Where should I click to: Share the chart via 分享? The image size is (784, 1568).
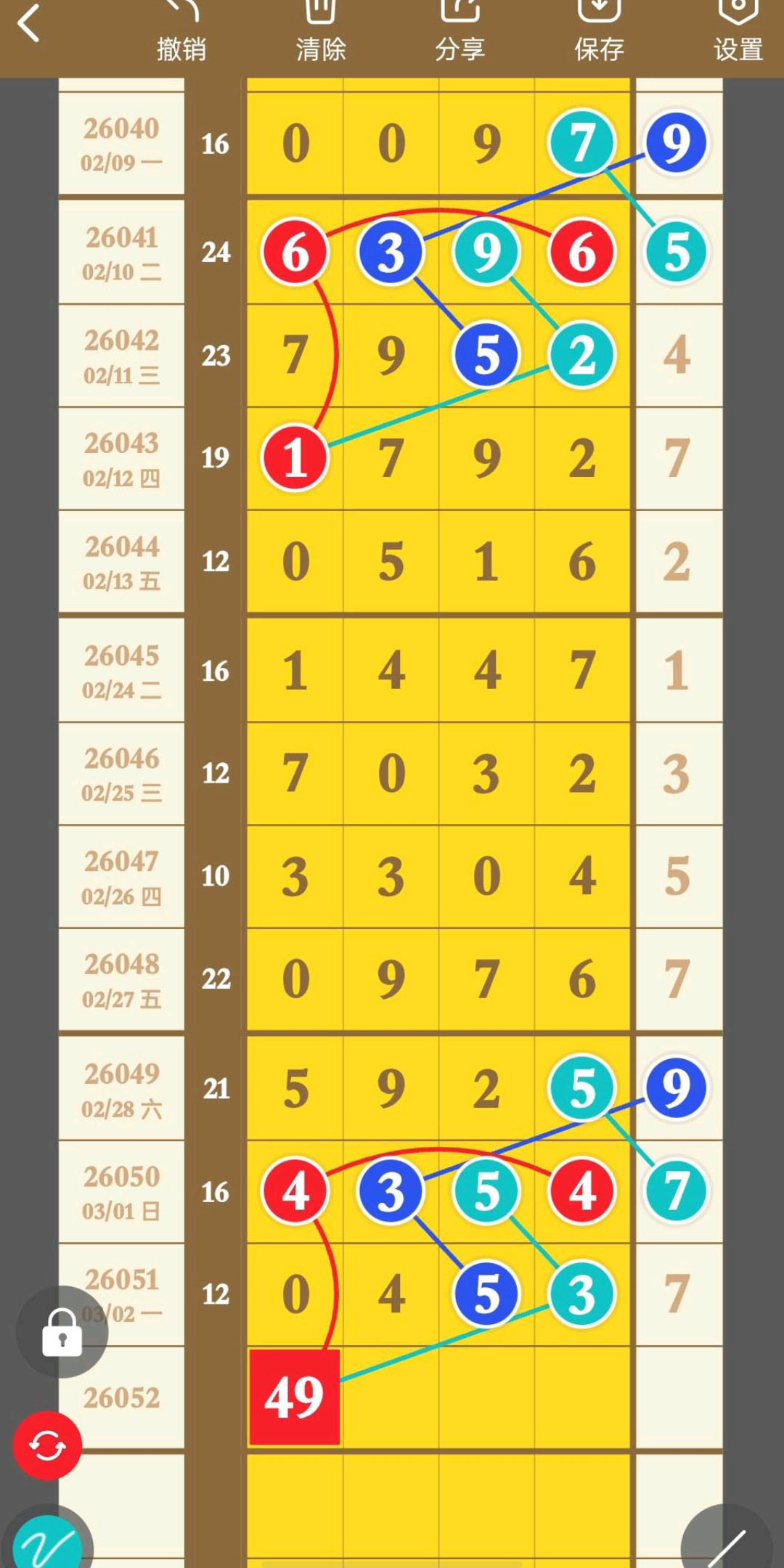(460, 33)
